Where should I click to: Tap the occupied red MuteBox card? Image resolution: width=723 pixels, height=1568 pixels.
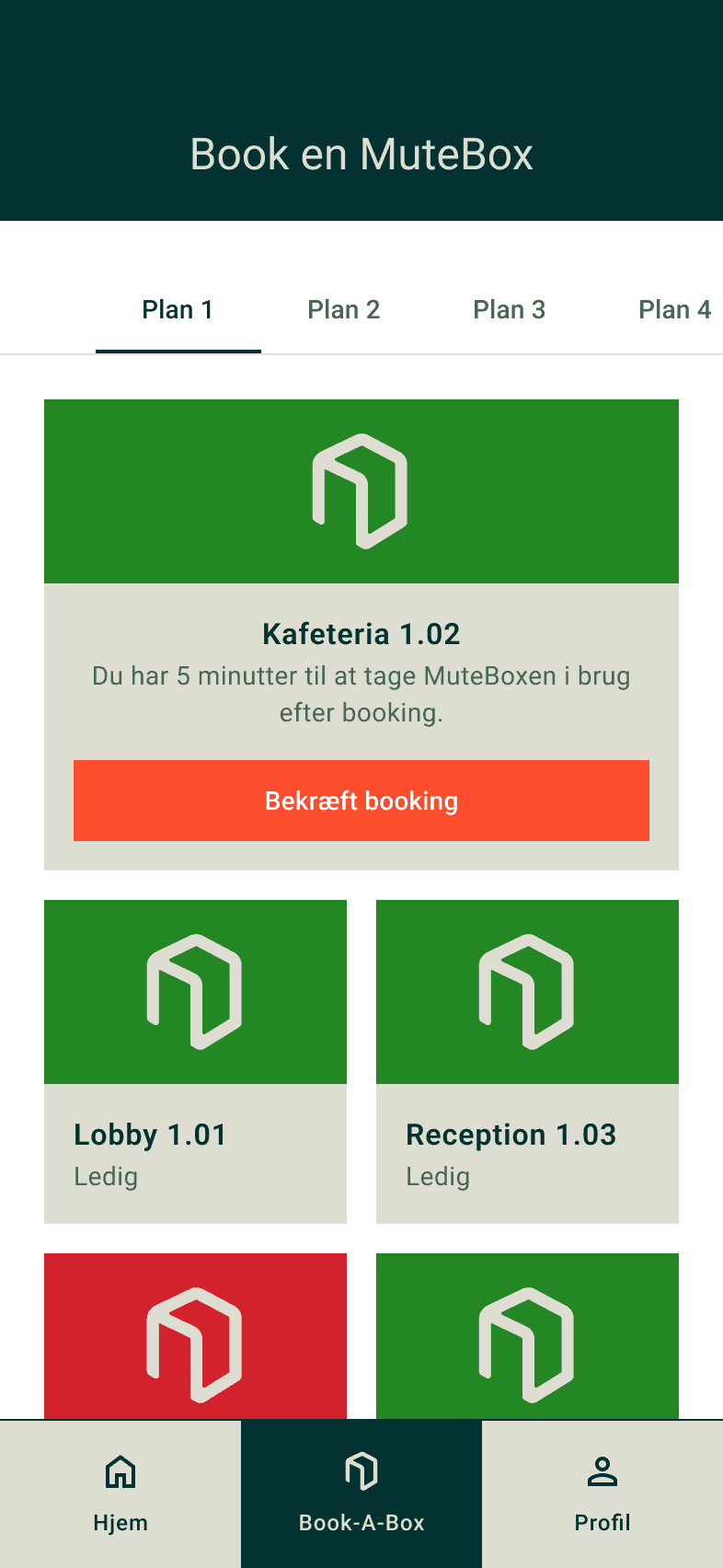point(195,1334)
